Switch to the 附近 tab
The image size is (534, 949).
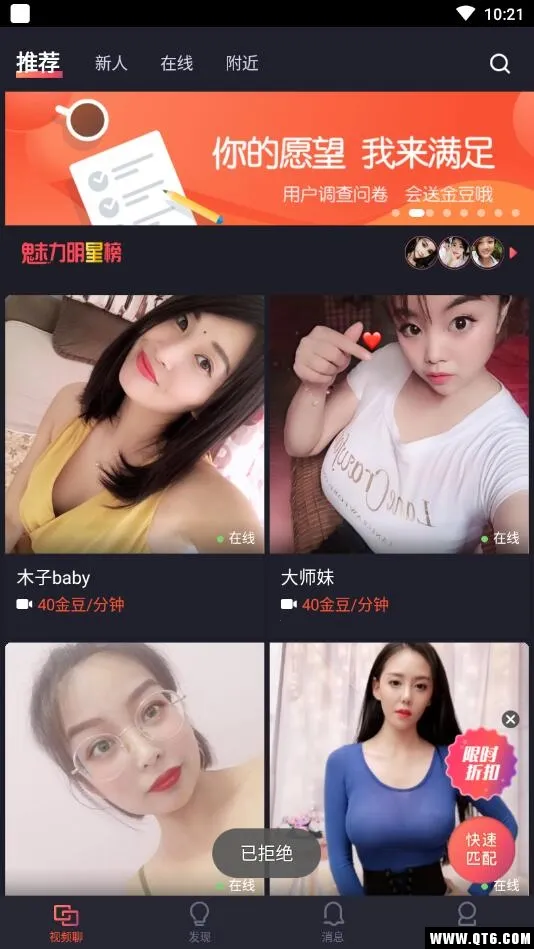pos(242,63)
